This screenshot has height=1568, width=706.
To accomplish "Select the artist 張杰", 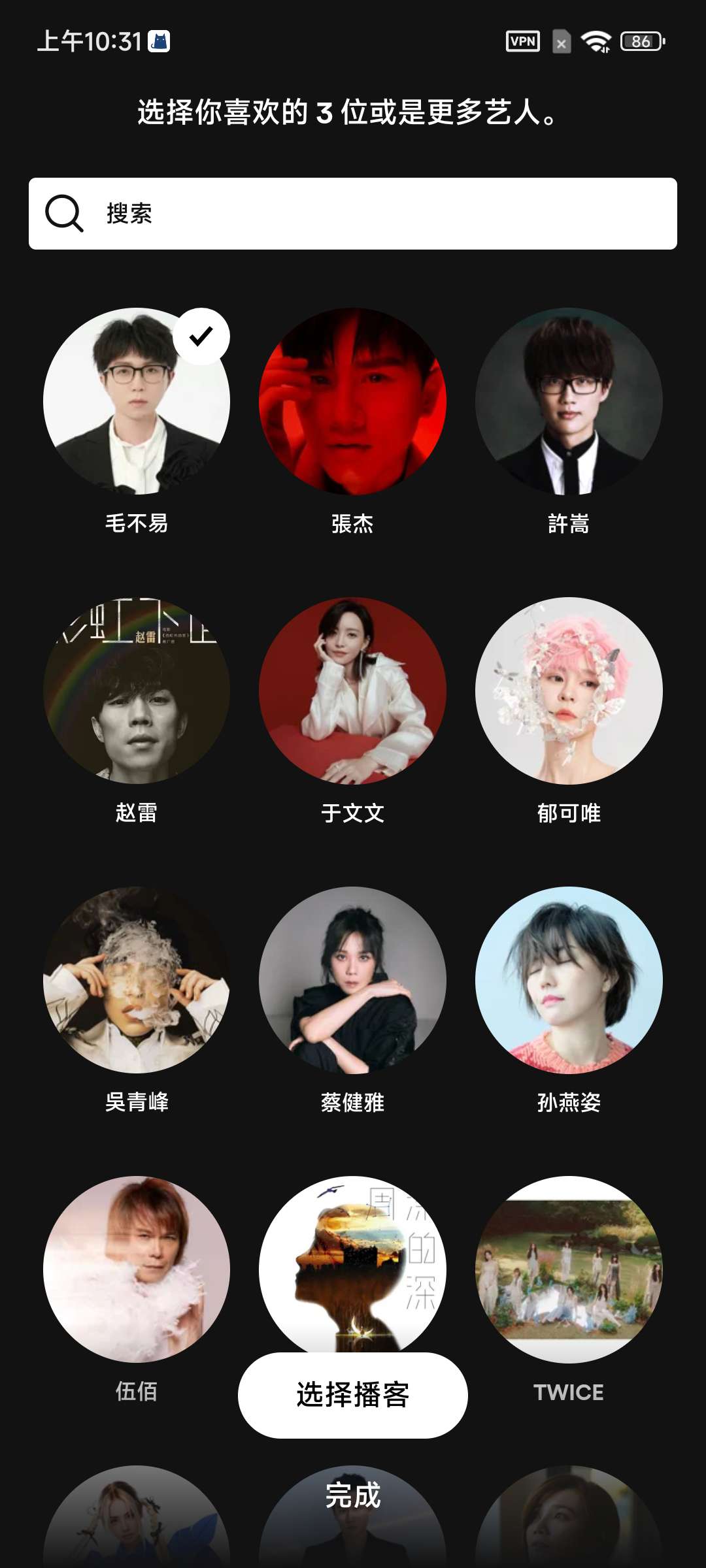I will pyautogui.click(x=352, y=401).
